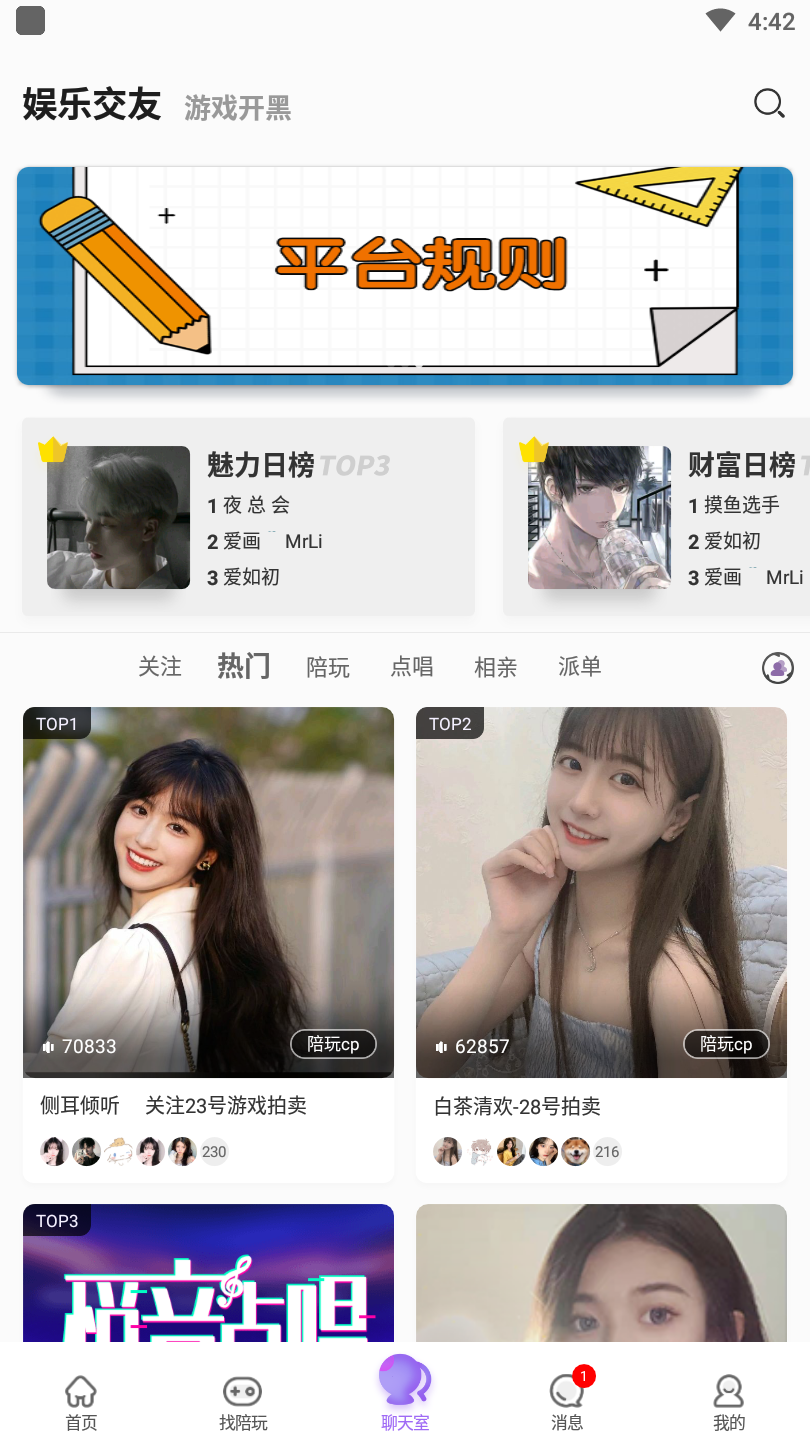Tap the search magnifier icon
The height and width of the screenshot is (1440, 810).
tap(768, 103)
